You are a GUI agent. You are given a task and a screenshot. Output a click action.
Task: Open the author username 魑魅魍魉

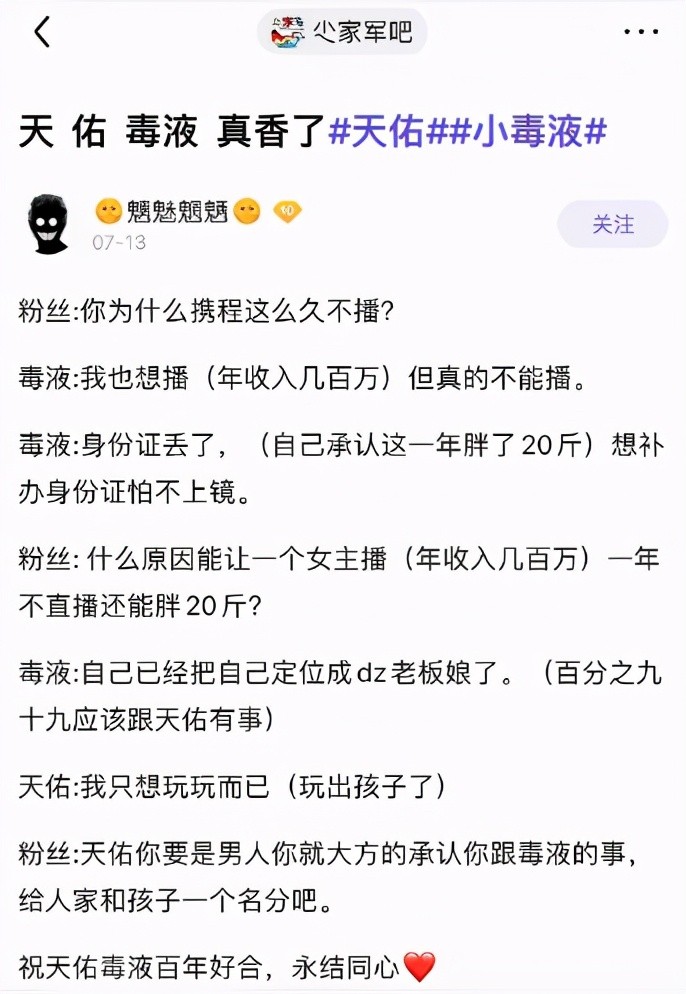(178, 211)
